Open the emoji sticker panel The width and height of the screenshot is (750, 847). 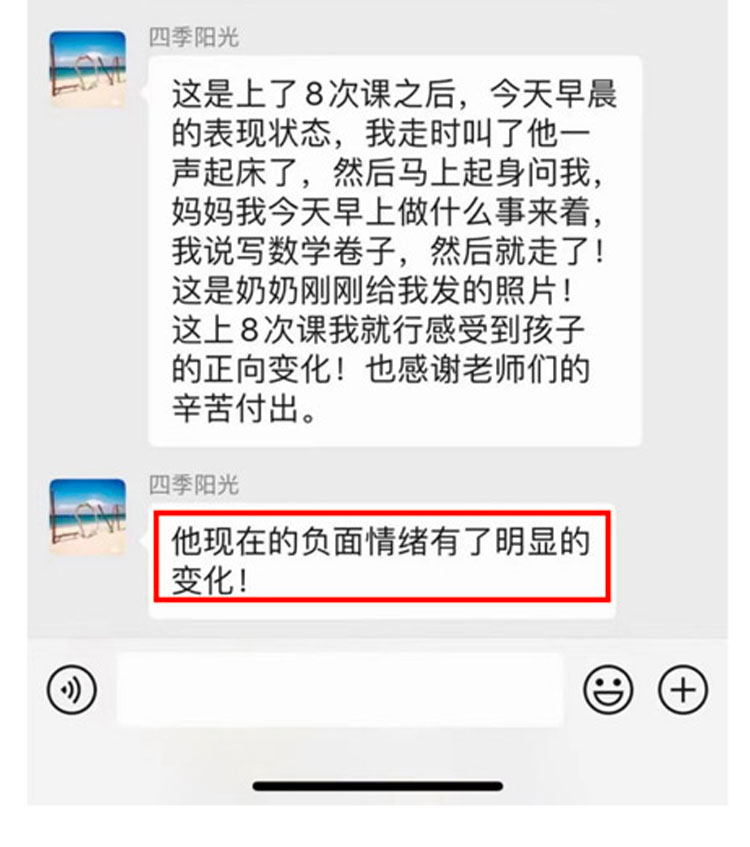[x=608, y=689]
